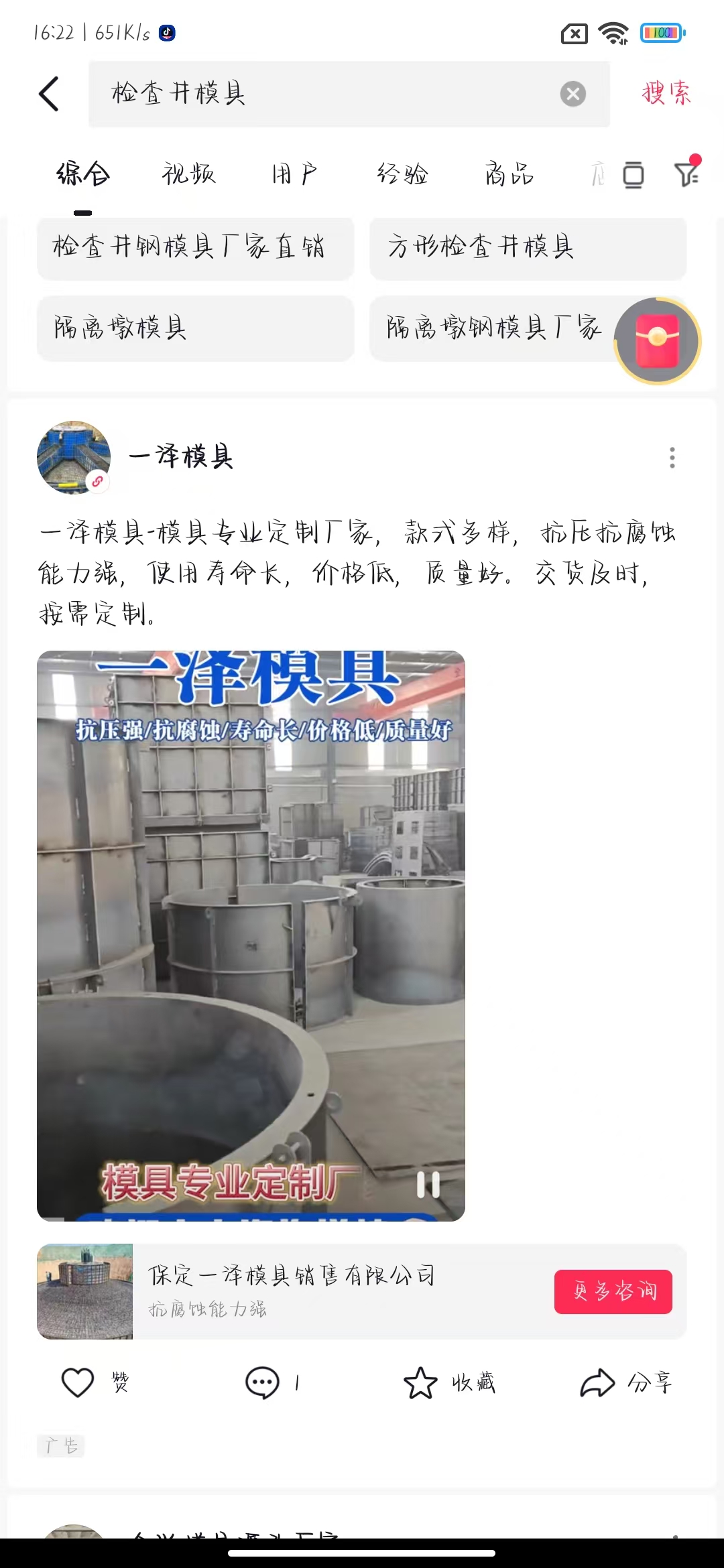Clear the search text 检查井模具
Image resolution: width=724 pixels, height=1568 pixels.
(x=572, y=94)
